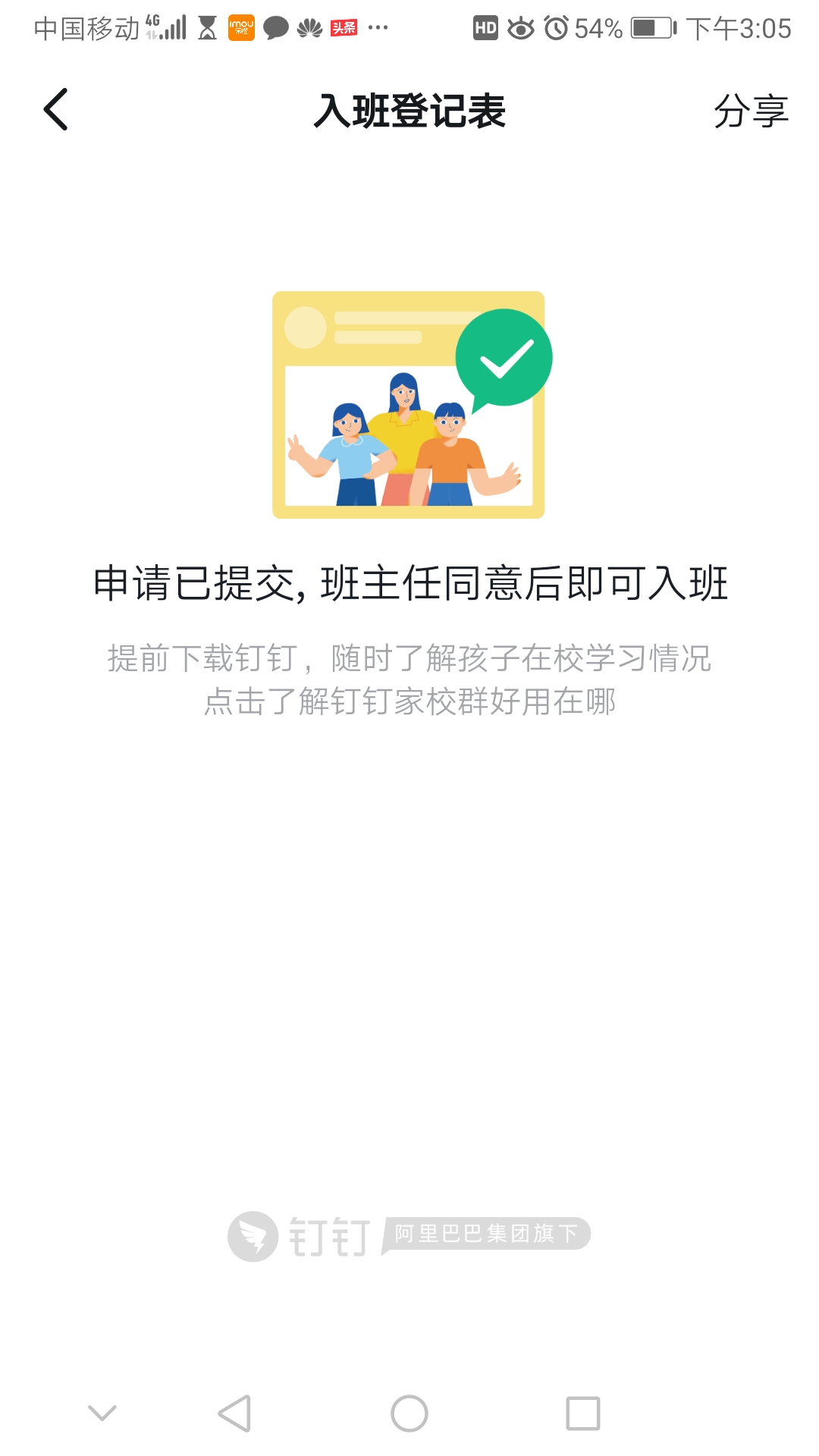Tap the system back triangle

coord(234,1414)
